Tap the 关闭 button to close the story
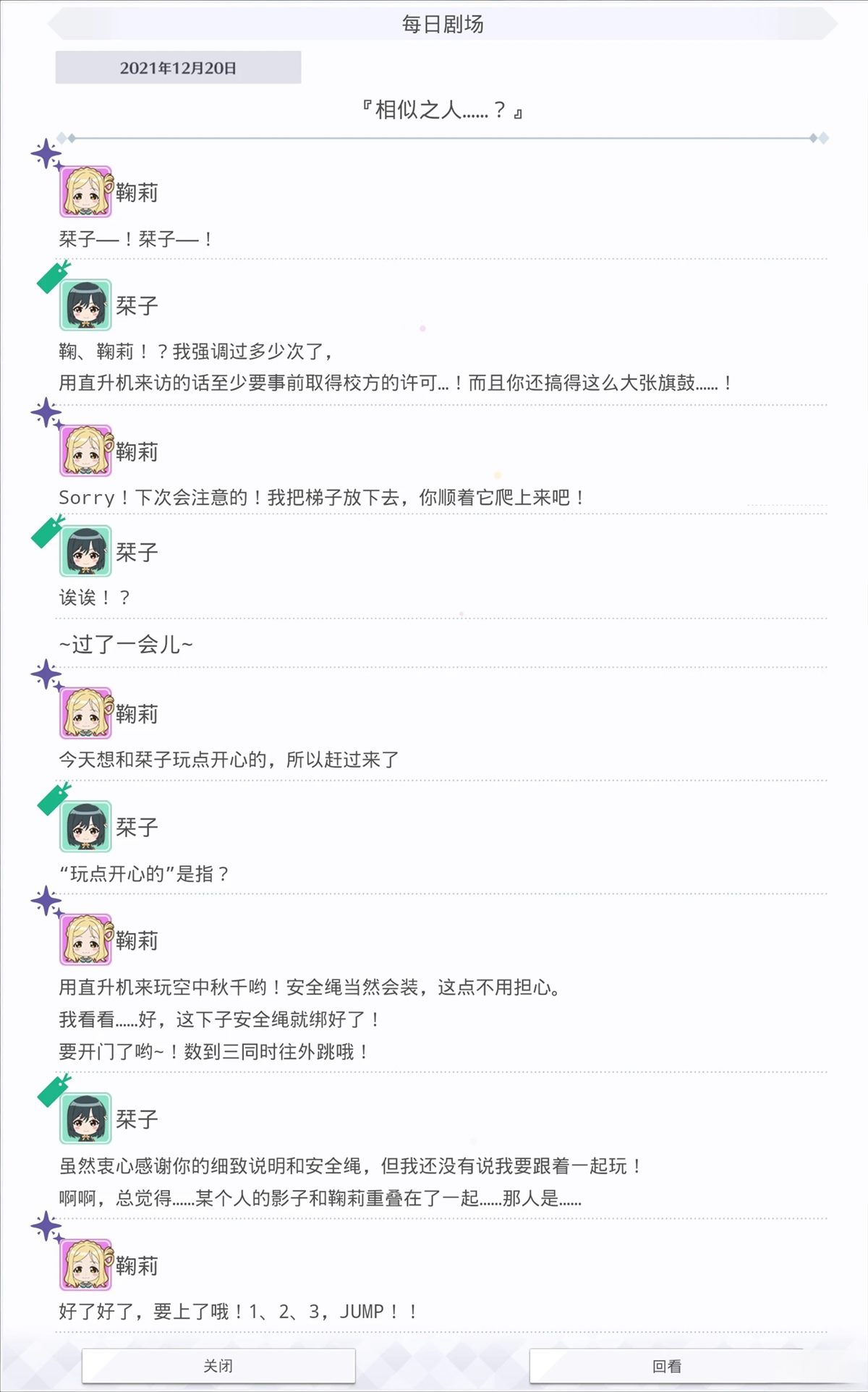868x1392 pixels. tap(218, 1365)
